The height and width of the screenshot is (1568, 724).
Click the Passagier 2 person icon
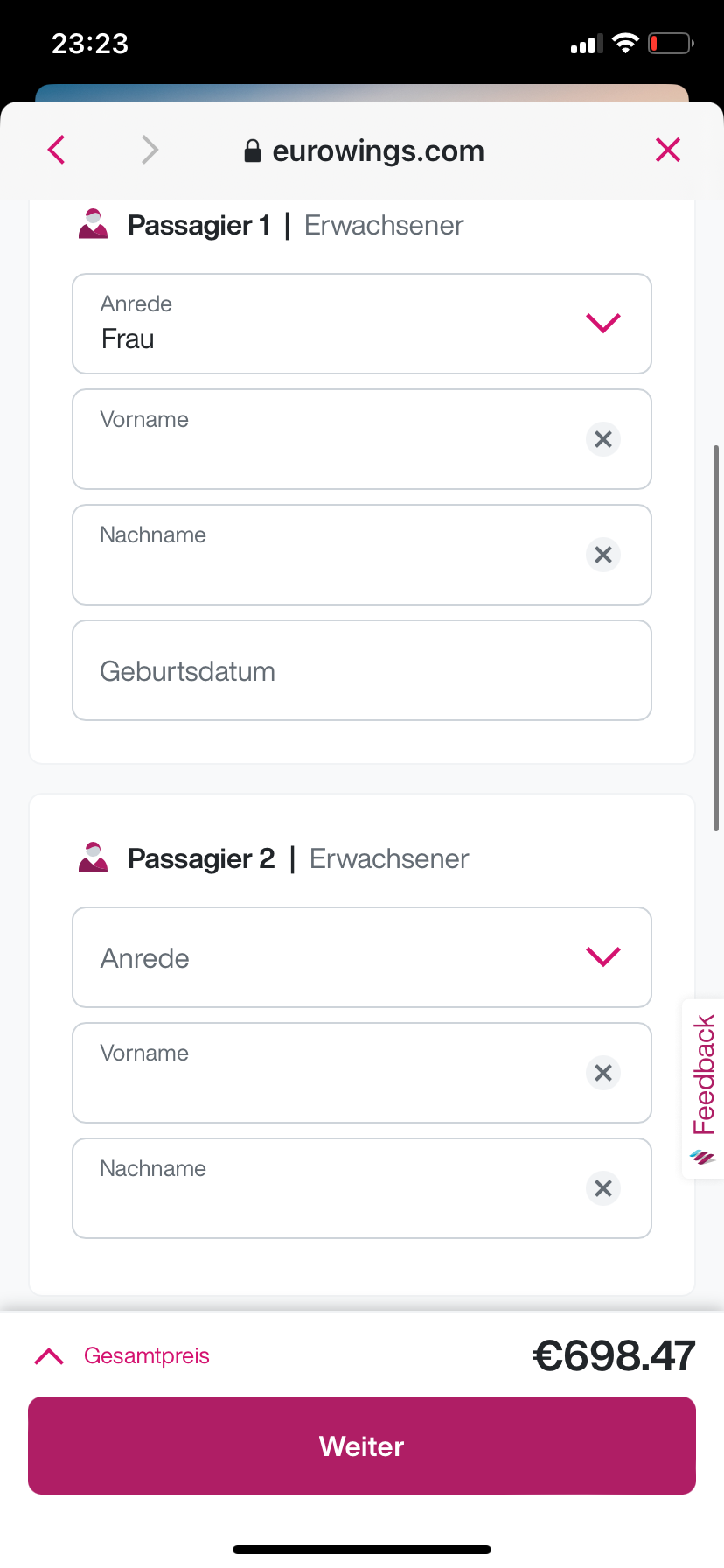pyautogui.click(x=93, y=858)
